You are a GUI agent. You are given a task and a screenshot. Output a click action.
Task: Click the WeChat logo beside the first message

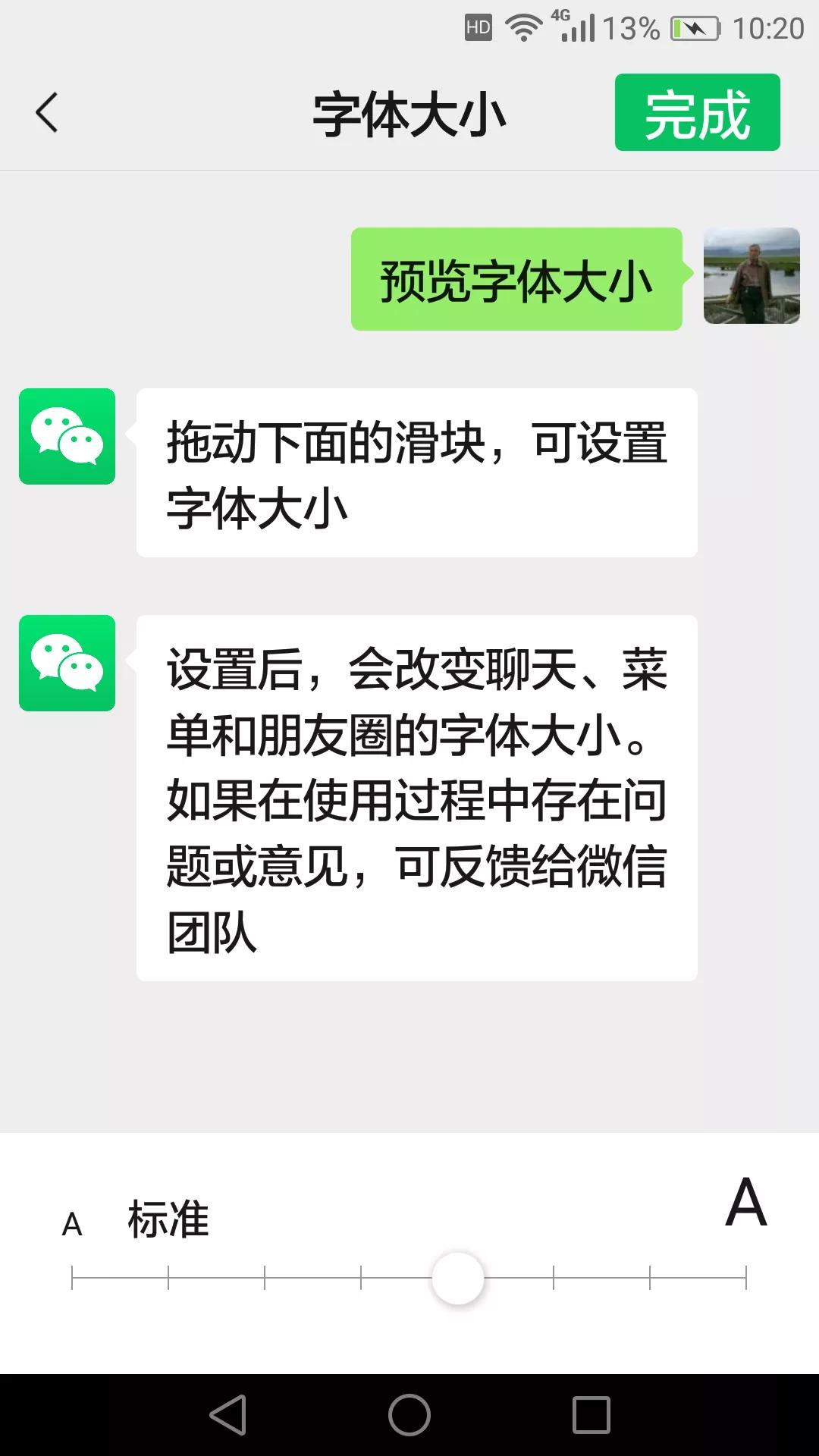[x=67, y=434]
